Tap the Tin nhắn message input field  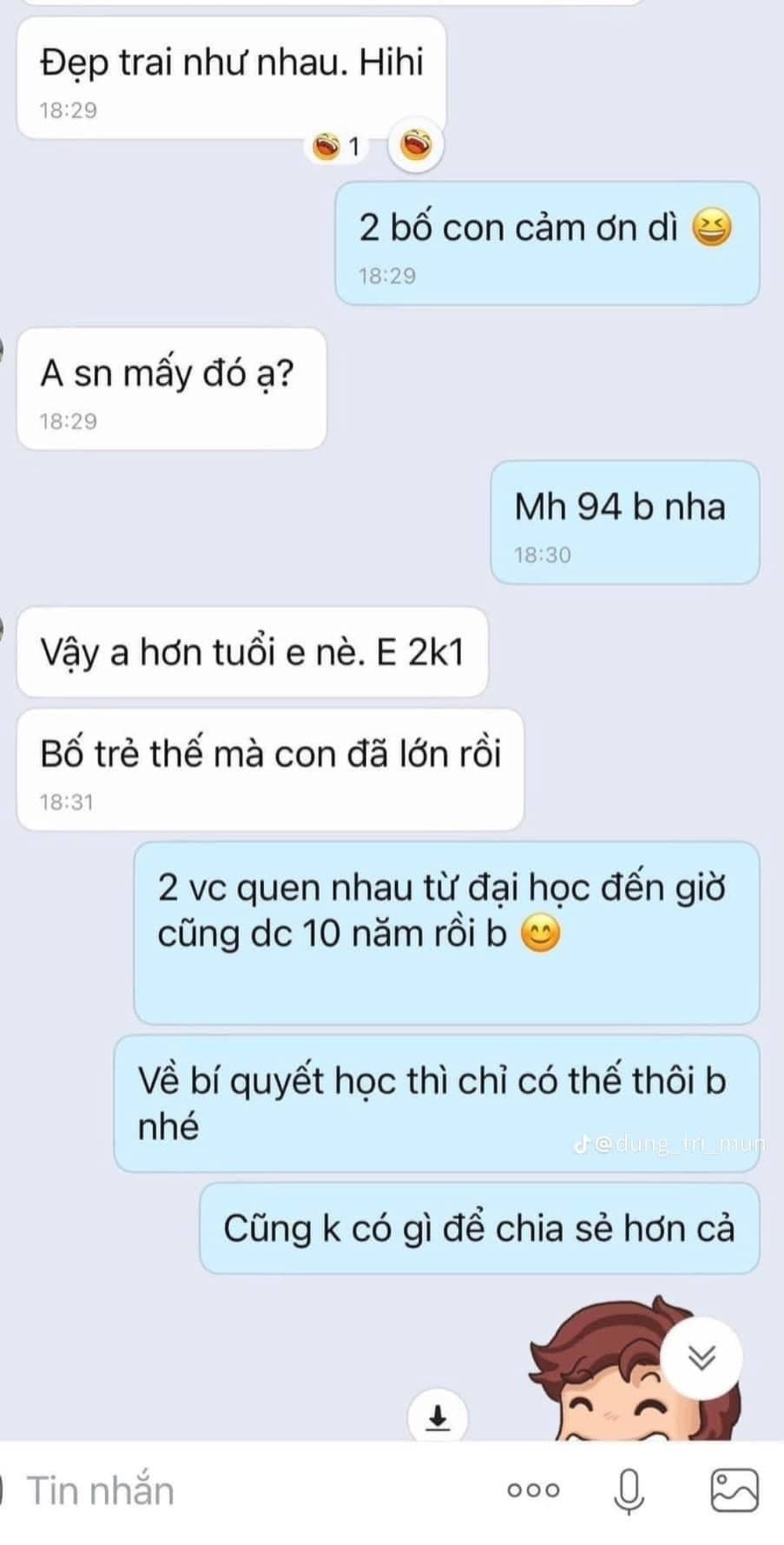point(235,1490)
